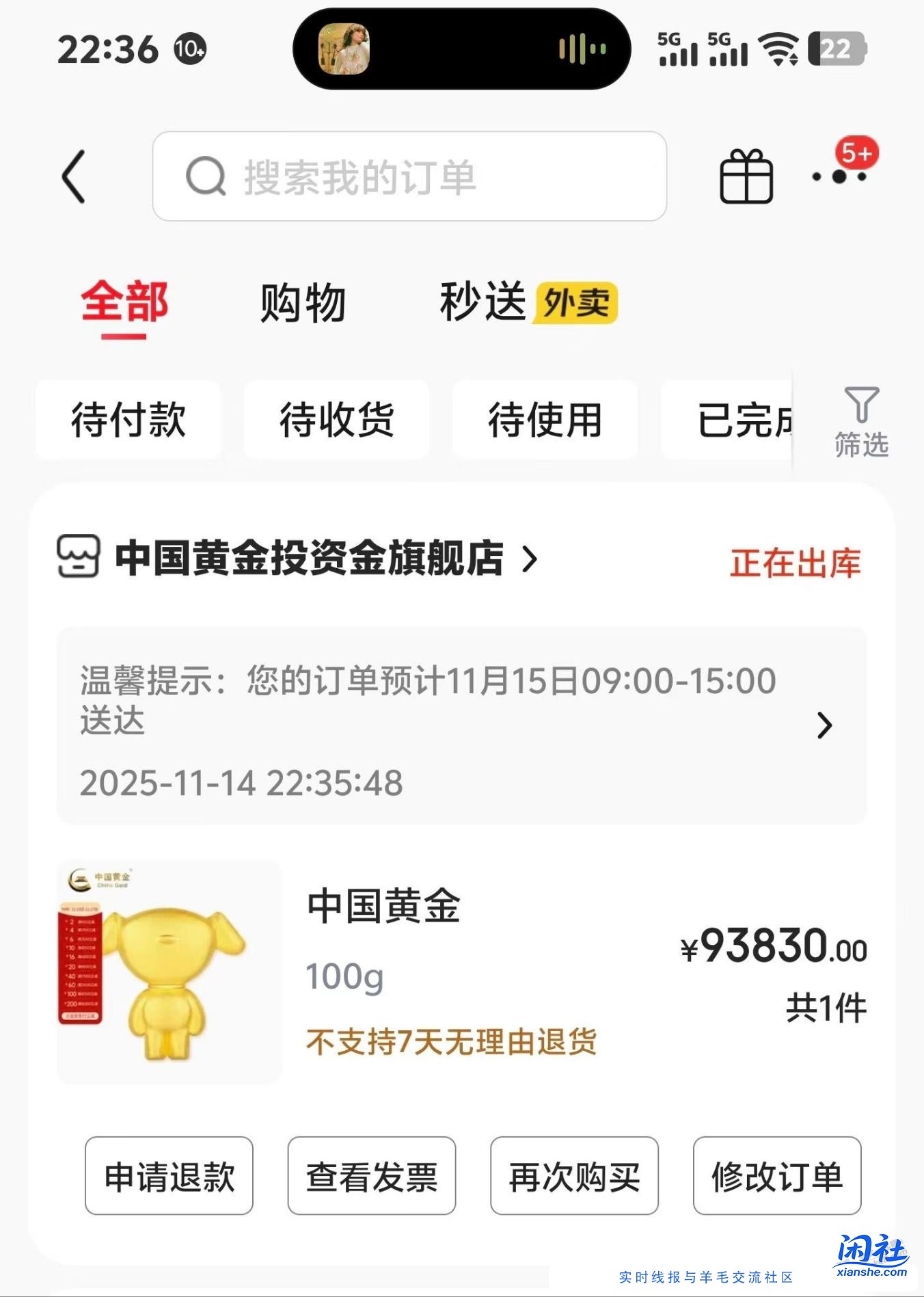Switch to the 秒送 tab
Image resolution: width=924 pixels, height=1297 pixels.
[x=481, y=301]
